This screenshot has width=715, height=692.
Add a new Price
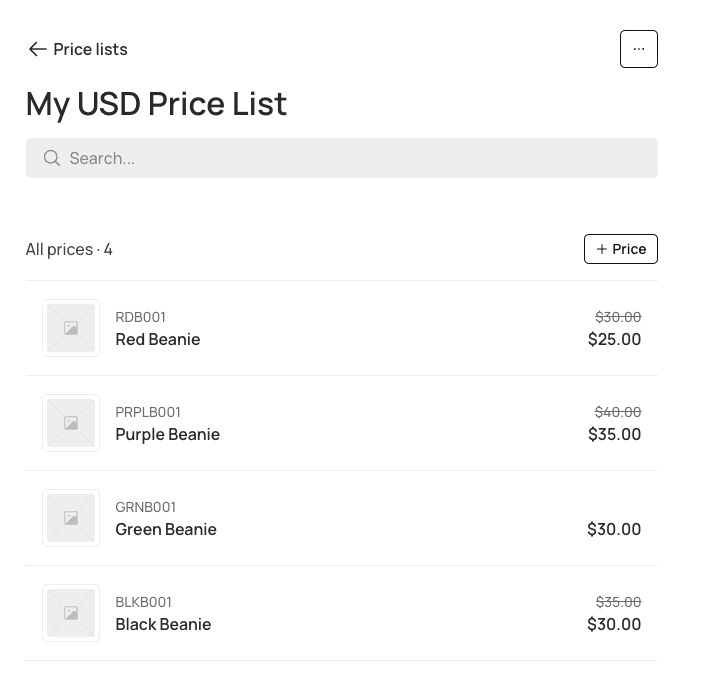coord(620,249)
